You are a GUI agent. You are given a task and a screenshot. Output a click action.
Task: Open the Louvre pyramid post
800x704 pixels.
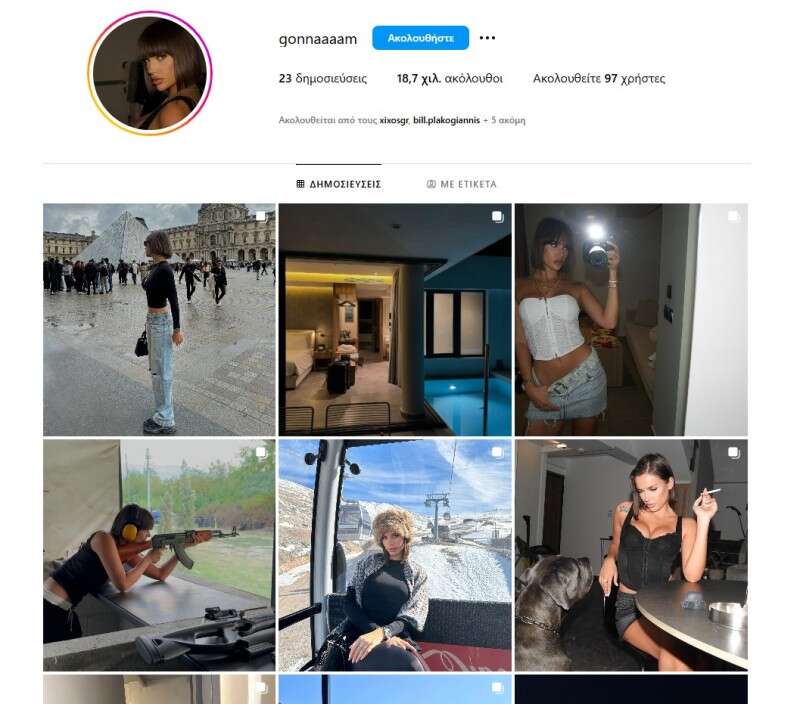(159, 319)
